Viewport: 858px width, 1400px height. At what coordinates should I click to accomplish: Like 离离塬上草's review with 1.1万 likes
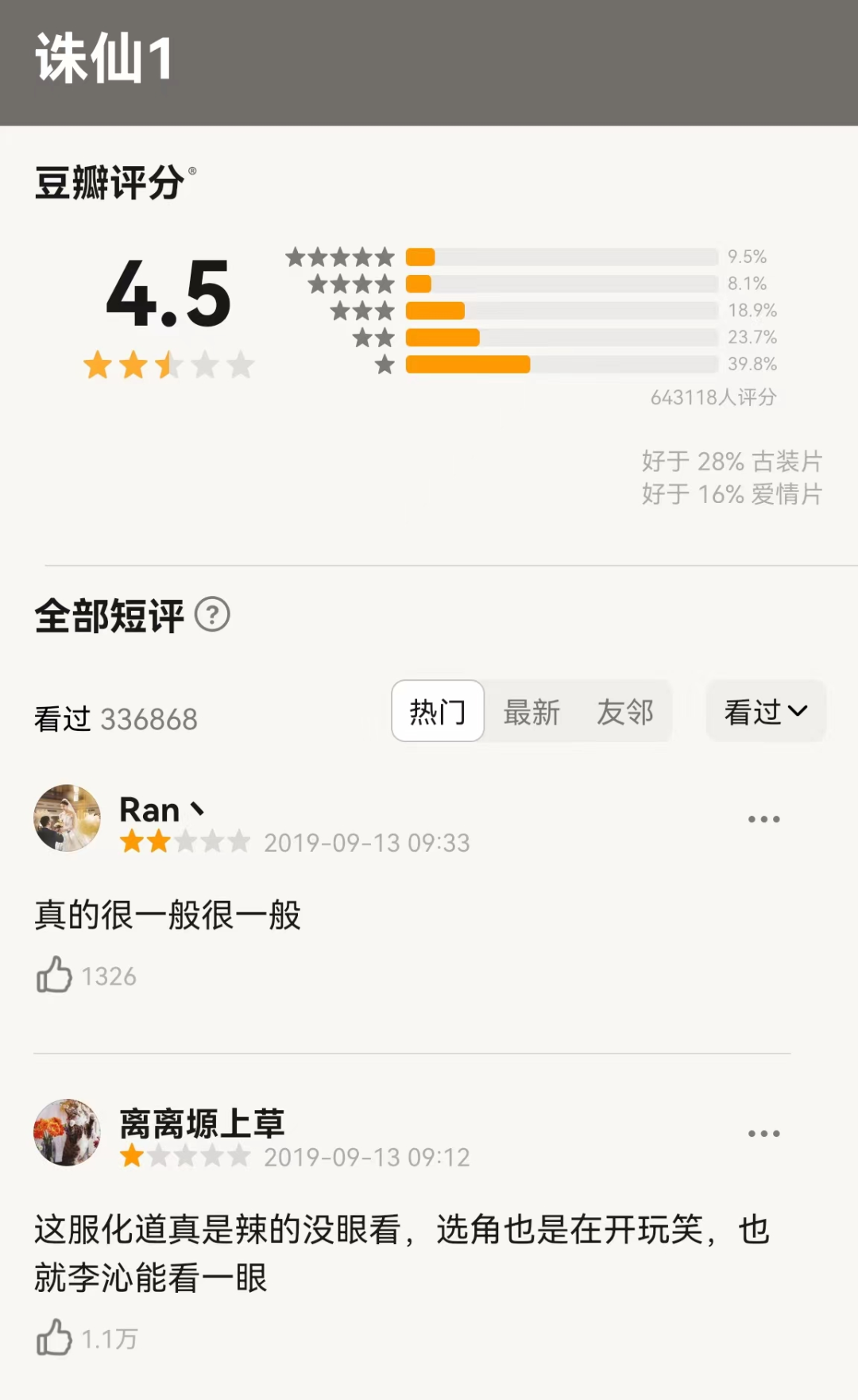pos(55,1338)
